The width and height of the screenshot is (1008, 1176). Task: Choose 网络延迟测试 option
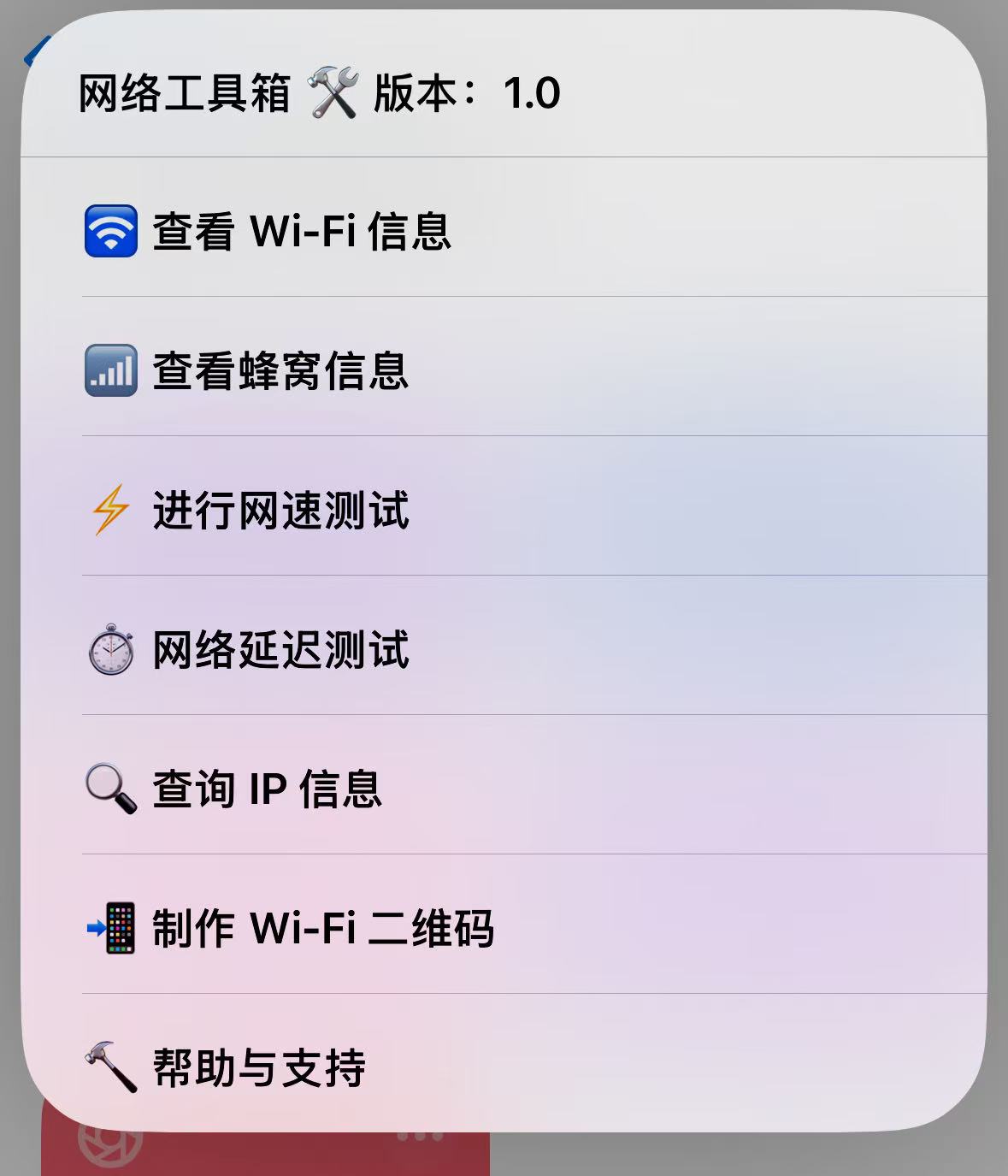click(280, 649)
